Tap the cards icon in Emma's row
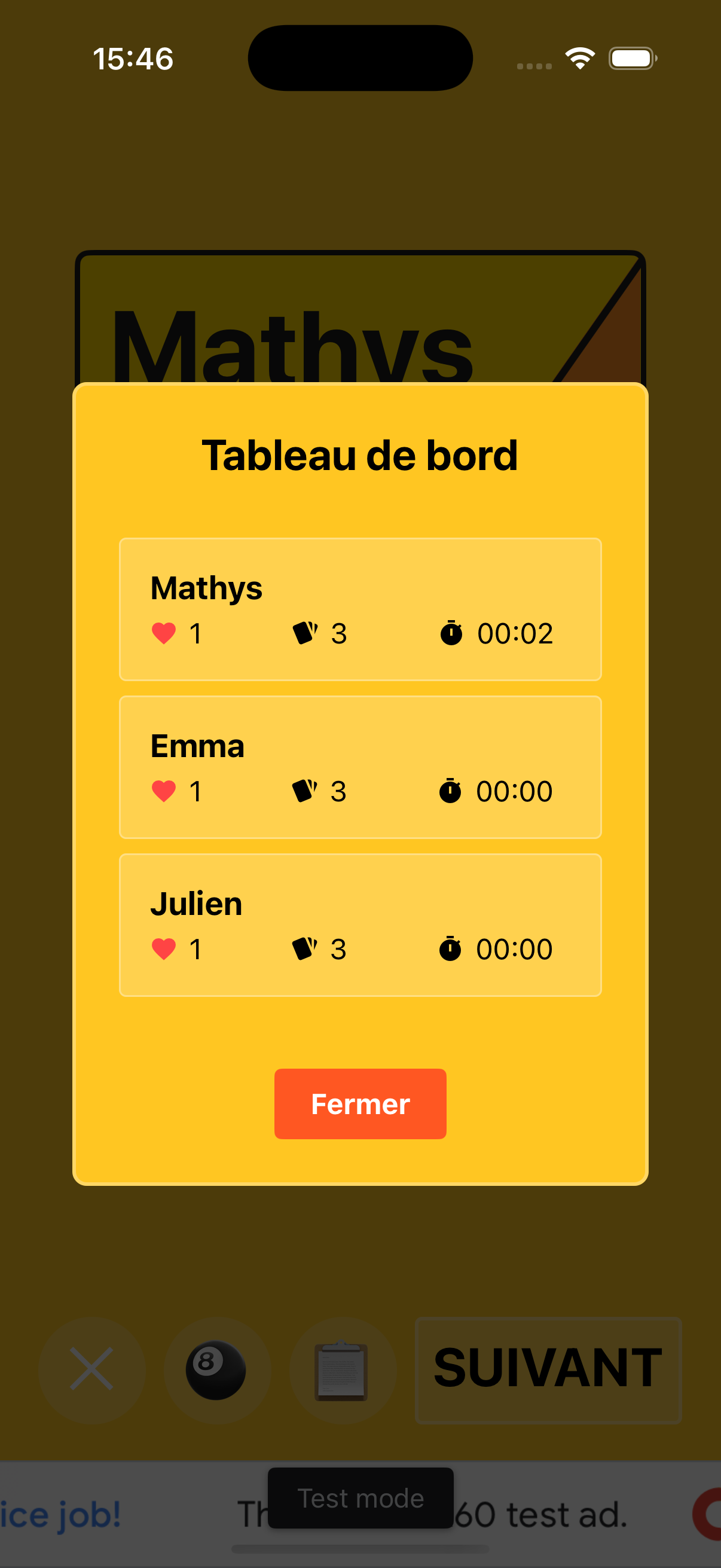 pyautogui.click(x=305, y=791)
